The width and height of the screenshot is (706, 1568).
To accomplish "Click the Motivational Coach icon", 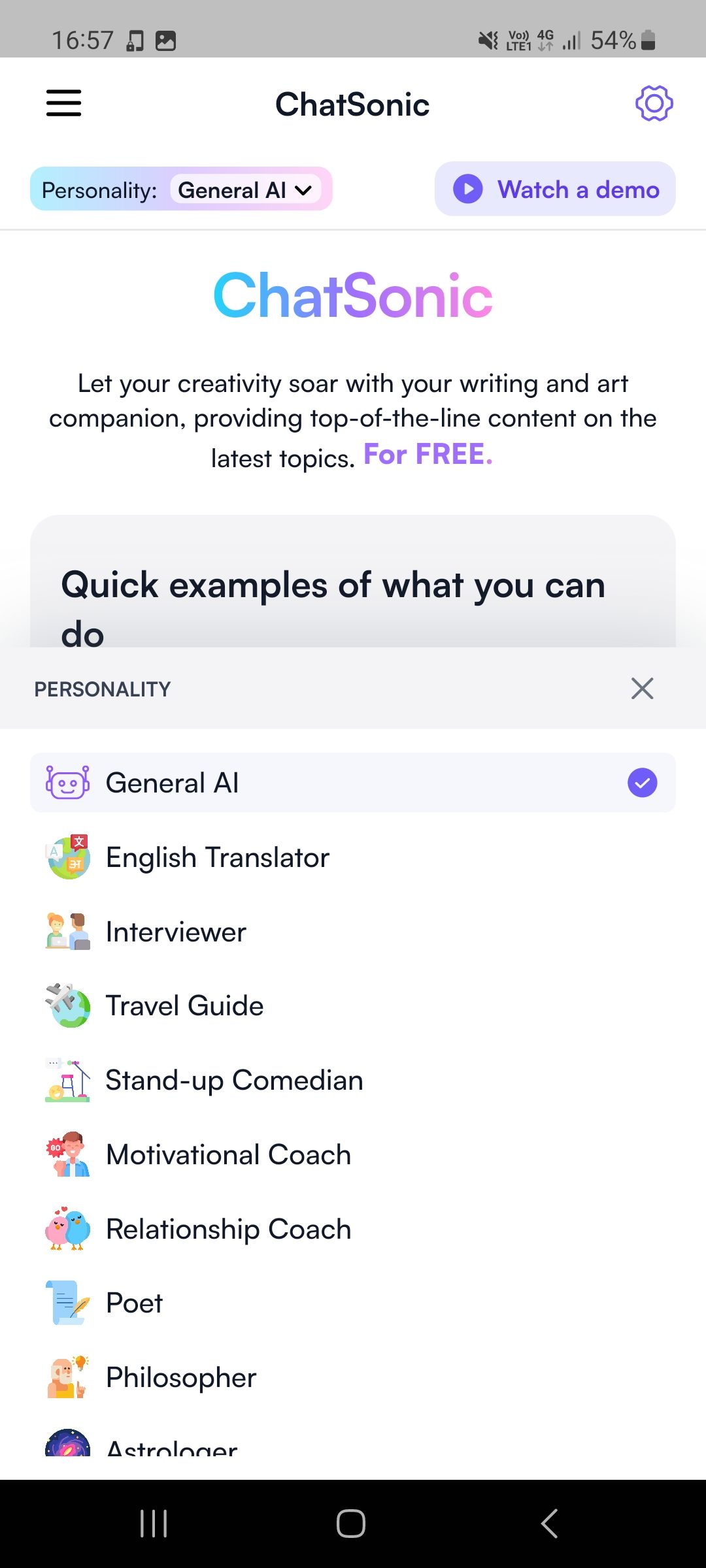I will tap(67, 1154).
